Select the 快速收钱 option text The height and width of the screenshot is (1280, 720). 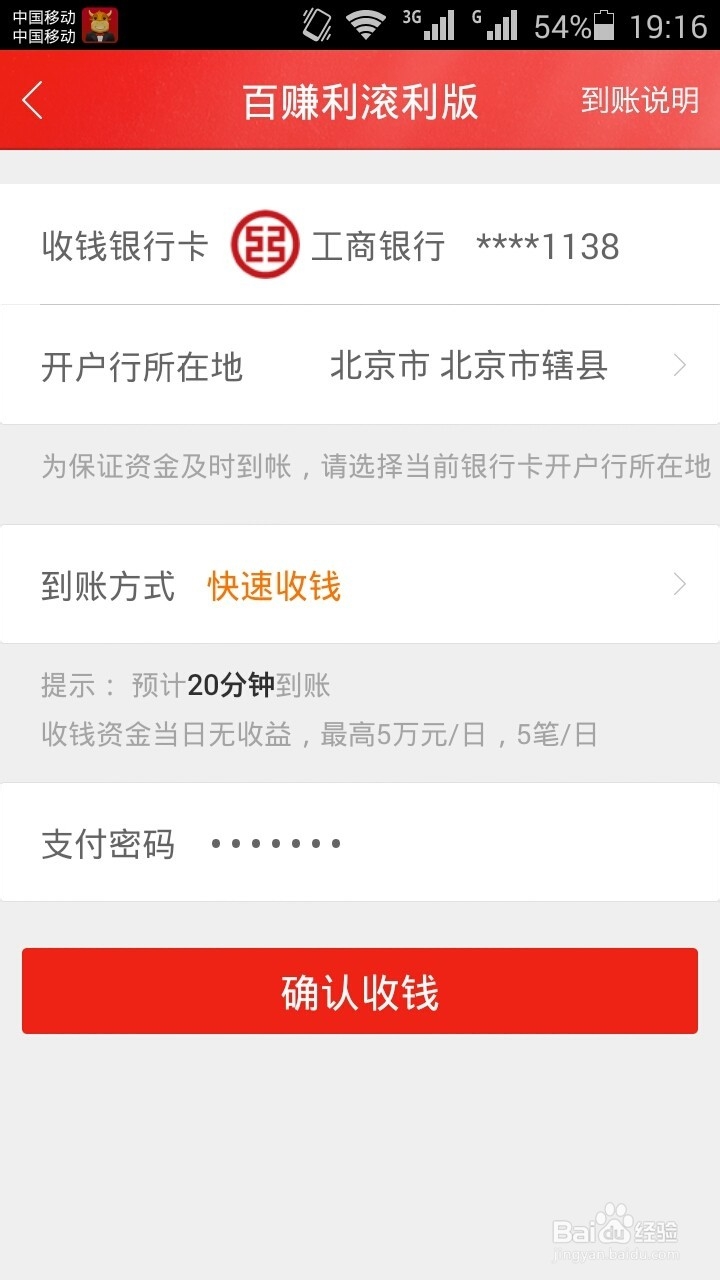274,587
